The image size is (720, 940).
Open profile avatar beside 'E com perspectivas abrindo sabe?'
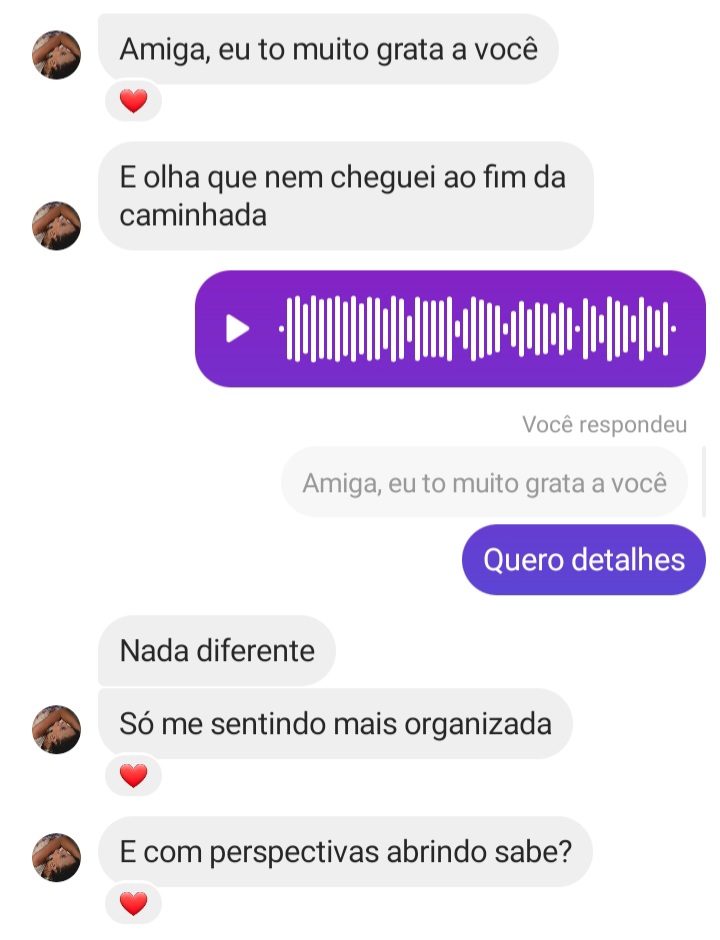coord(56,857)
